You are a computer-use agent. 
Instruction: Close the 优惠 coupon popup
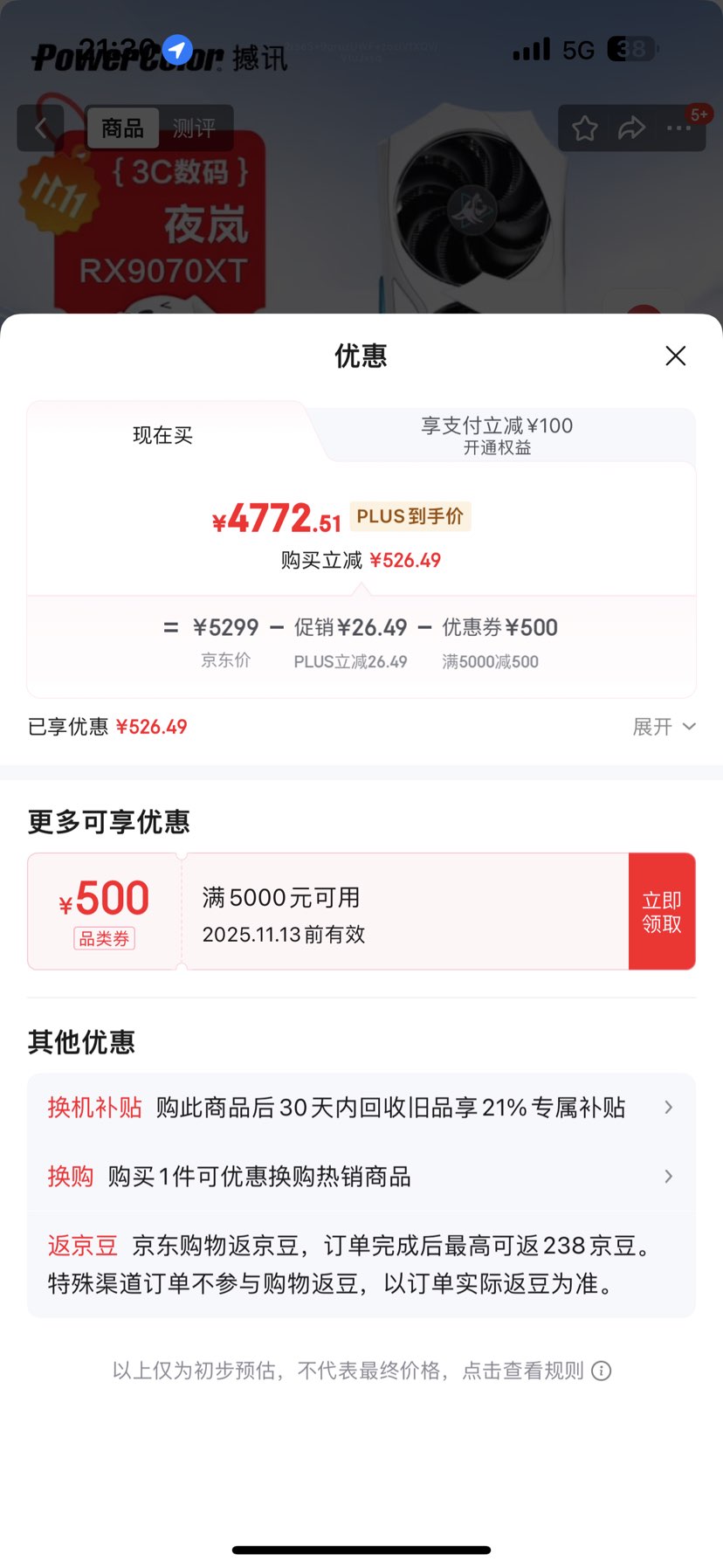pyautogui.click(x=674, y=356)
